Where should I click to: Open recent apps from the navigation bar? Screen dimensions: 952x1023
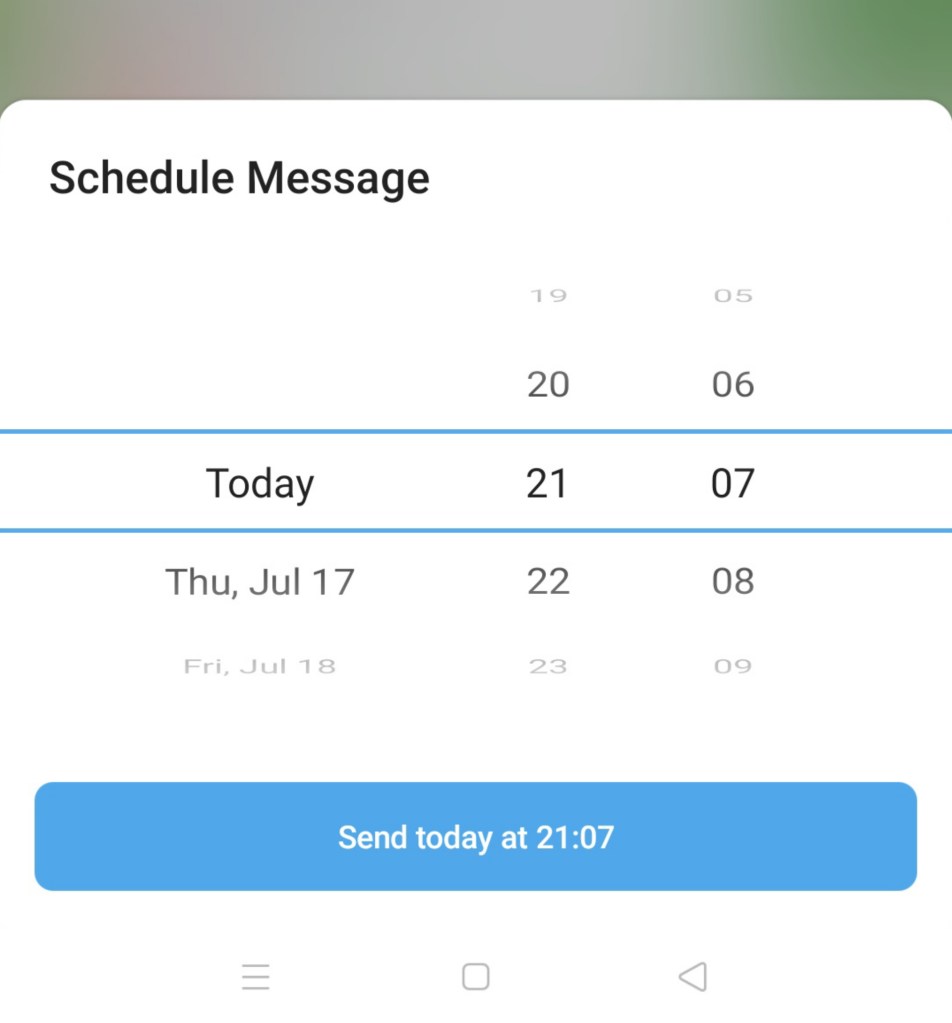[256, 976]
